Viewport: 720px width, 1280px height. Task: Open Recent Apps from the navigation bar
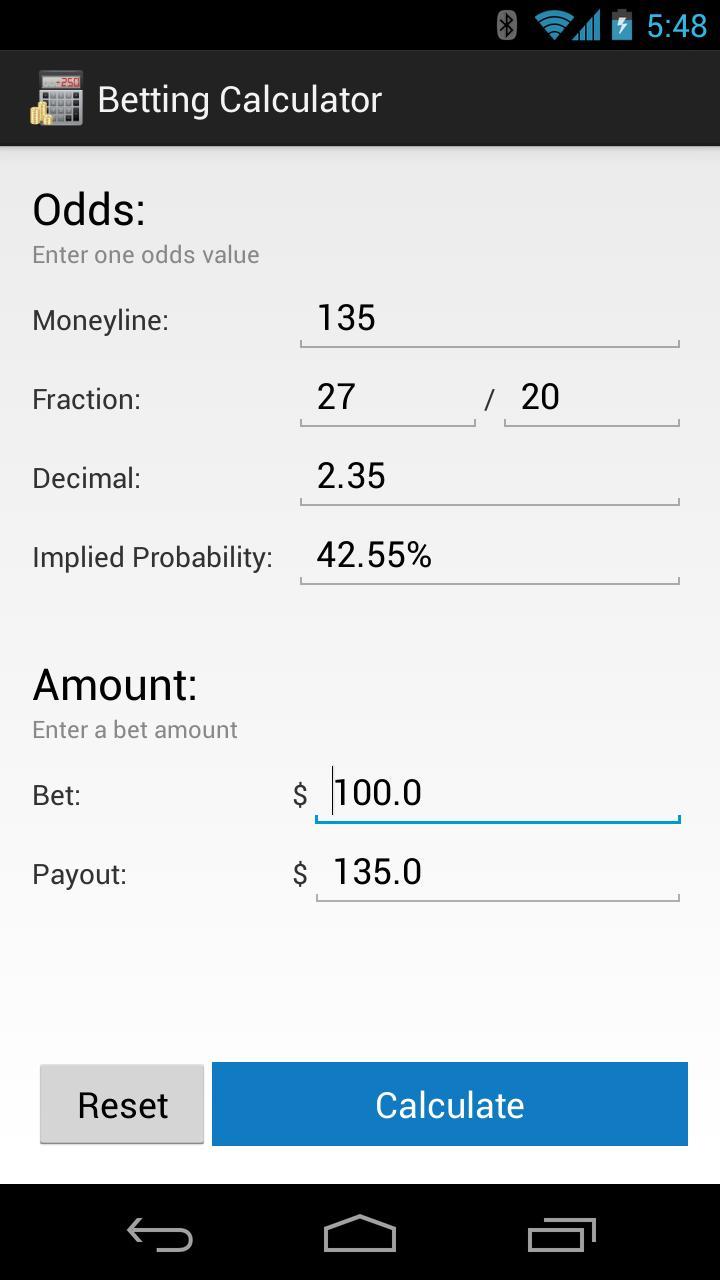(561, 1234)
